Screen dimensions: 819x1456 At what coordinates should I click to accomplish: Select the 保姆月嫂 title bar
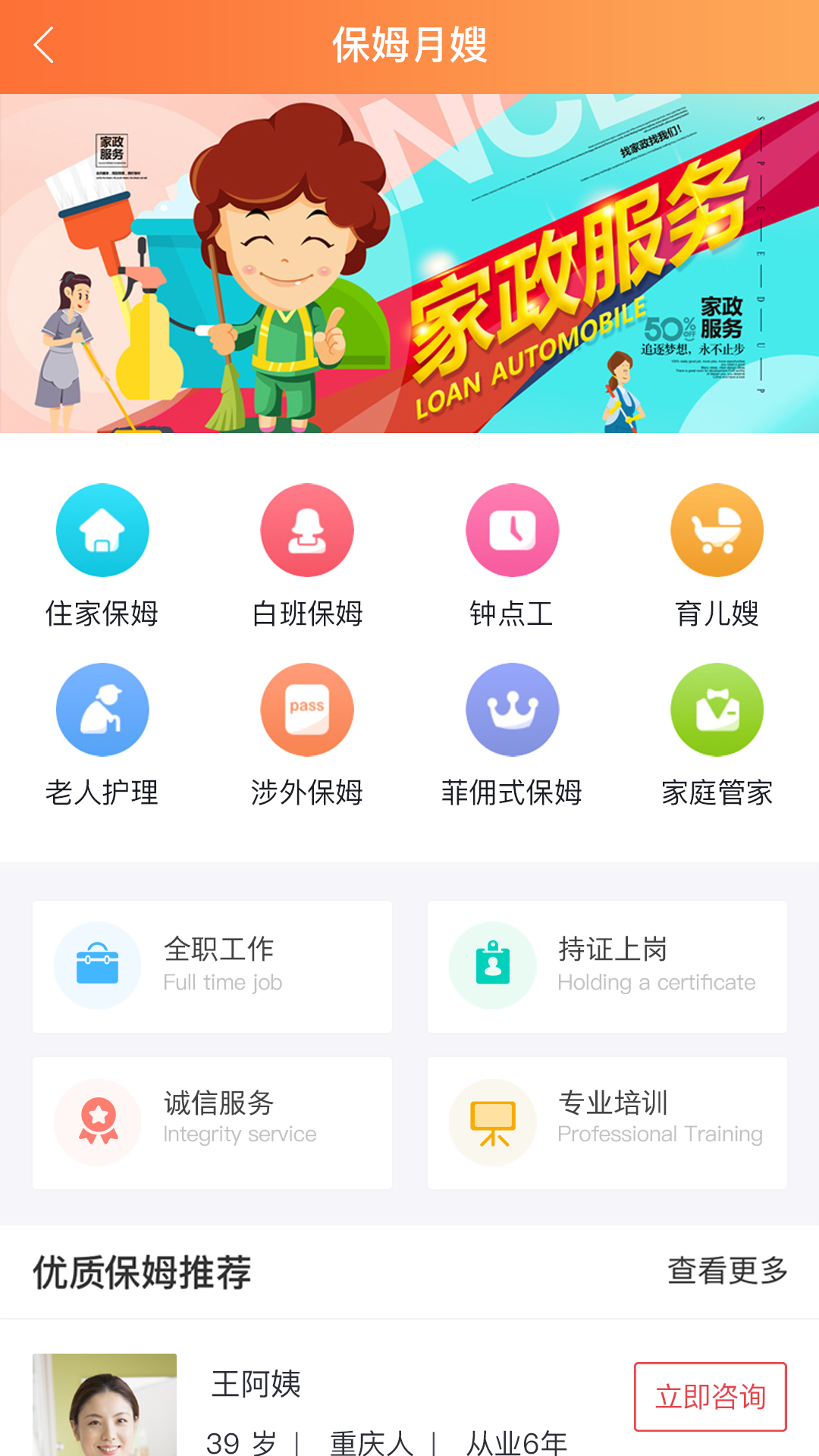(409, 45)
